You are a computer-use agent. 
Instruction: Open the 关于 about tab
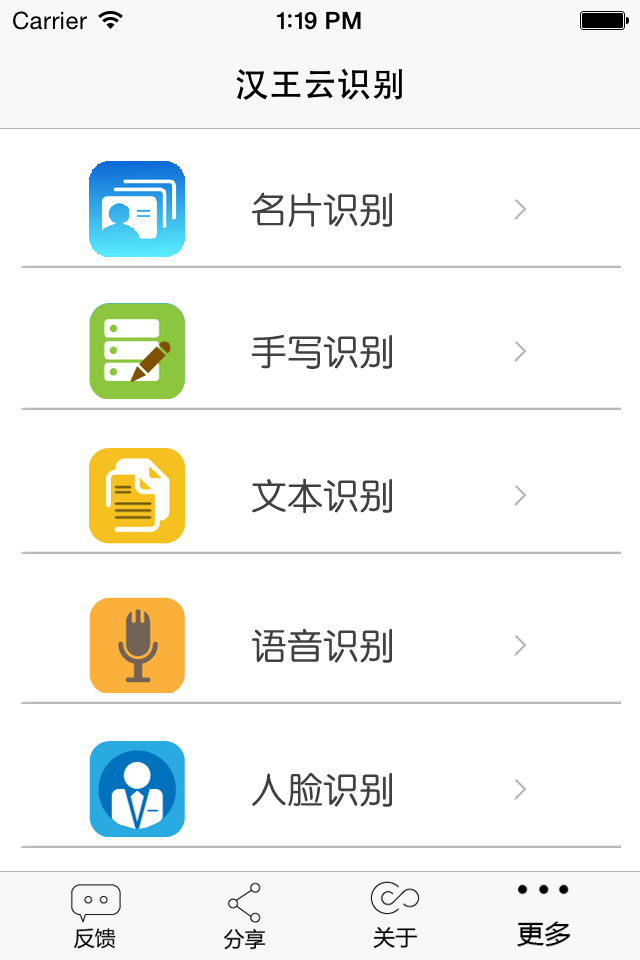pyautogui.click(x=395, y=915)
